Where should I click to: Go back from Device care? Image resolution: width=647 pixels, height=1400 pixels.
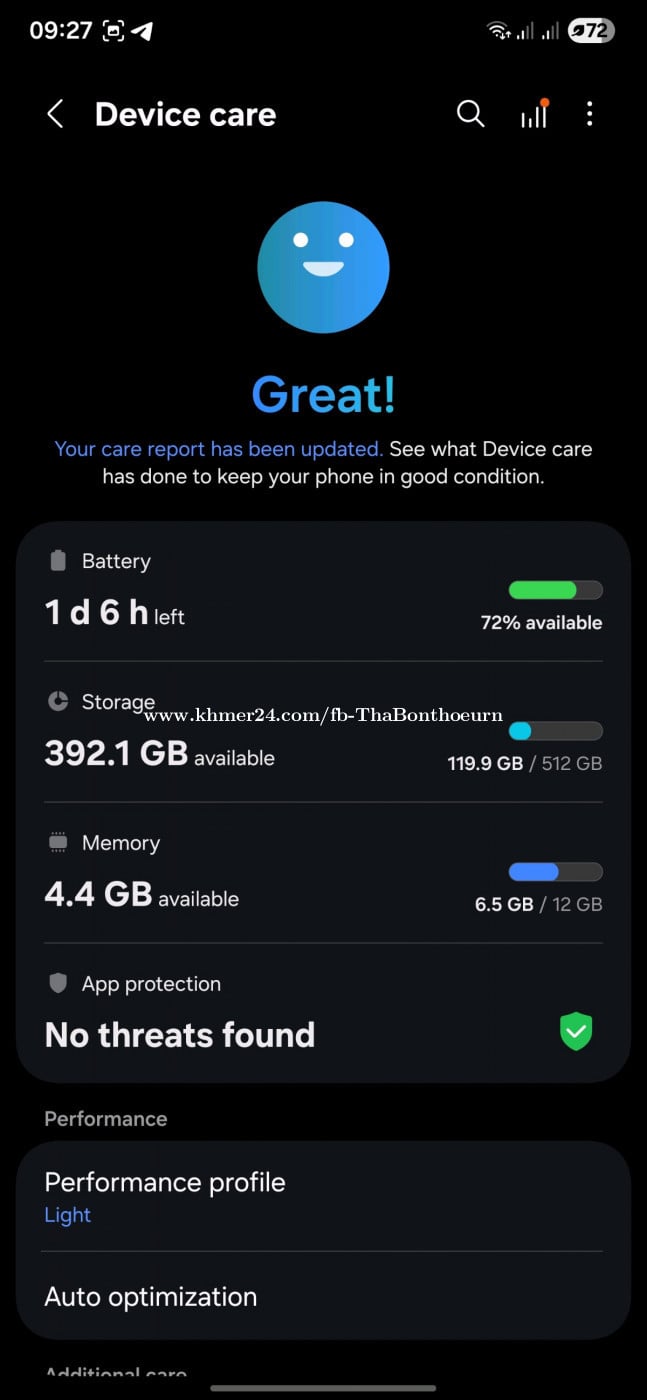tap(55, 115)
